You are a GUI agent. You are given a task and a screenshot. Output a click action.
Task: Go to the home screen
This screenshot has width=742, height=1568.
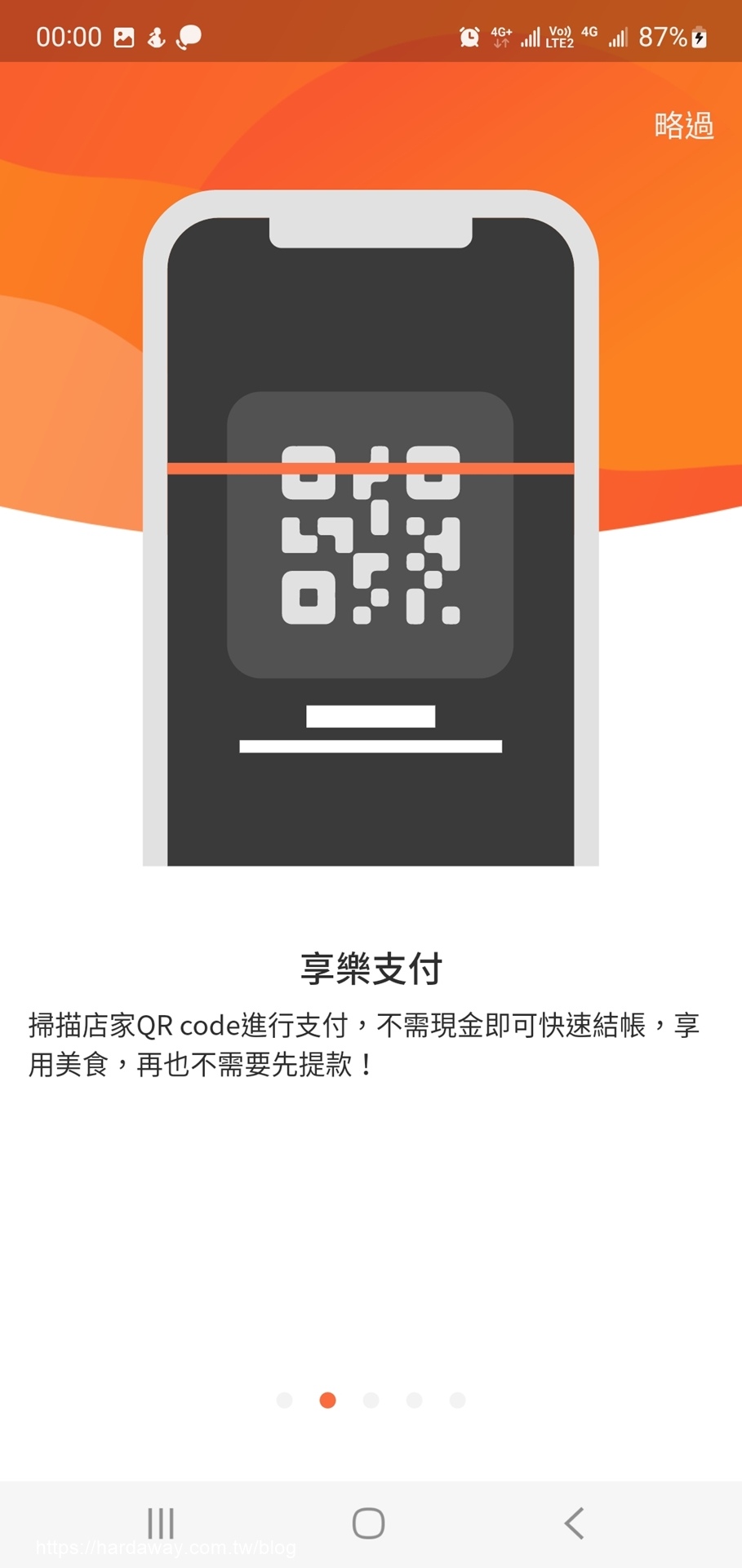point(368,1523)
